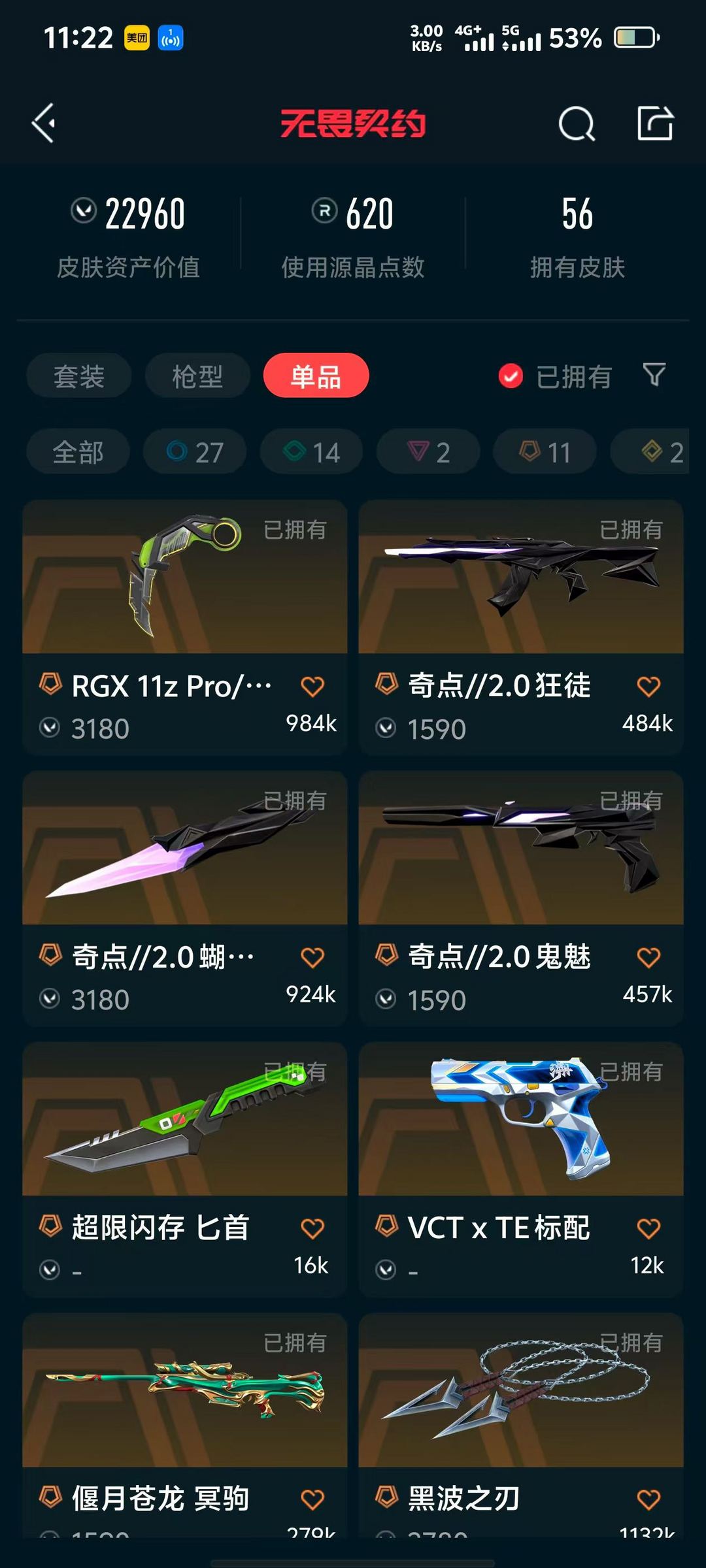706x1568 pixels.
Task: Share this skin collection page
Action: click(655, 123)
